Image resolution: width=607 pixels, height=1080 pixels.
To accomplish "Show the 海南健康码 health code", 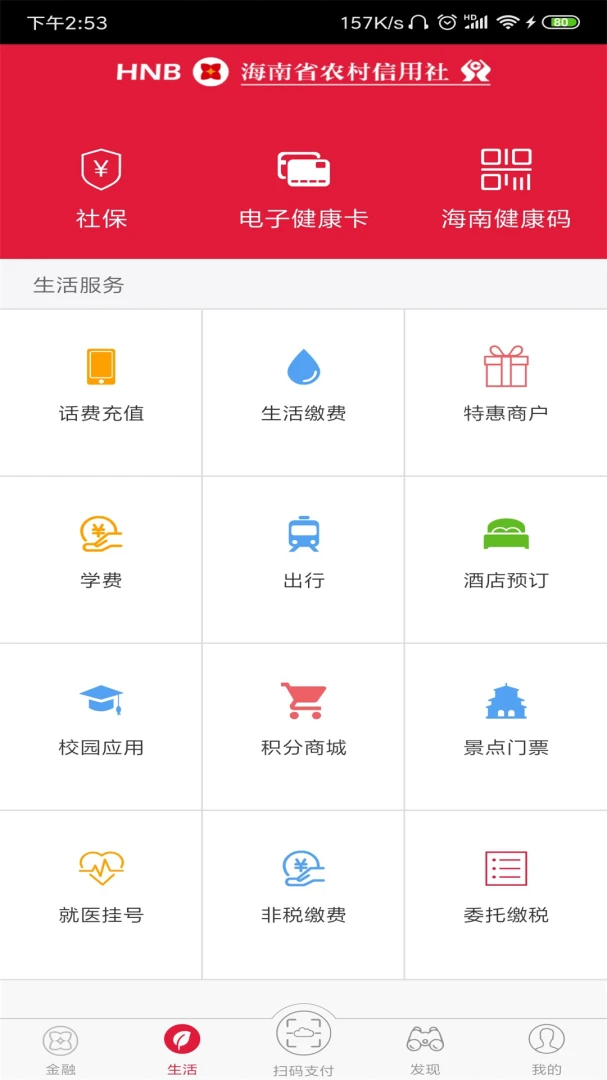I will pyautogui.click(x=506, y=188).
